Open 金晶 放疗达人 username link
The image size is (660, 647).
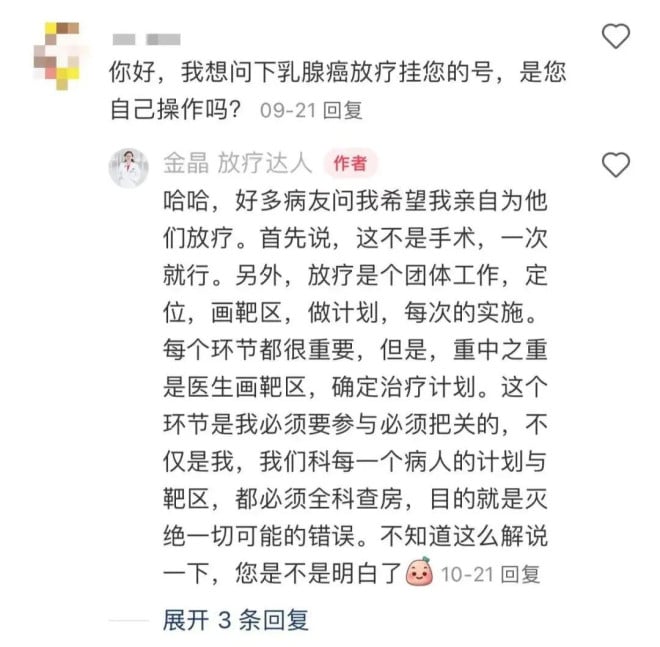click(x=237, y=163)
